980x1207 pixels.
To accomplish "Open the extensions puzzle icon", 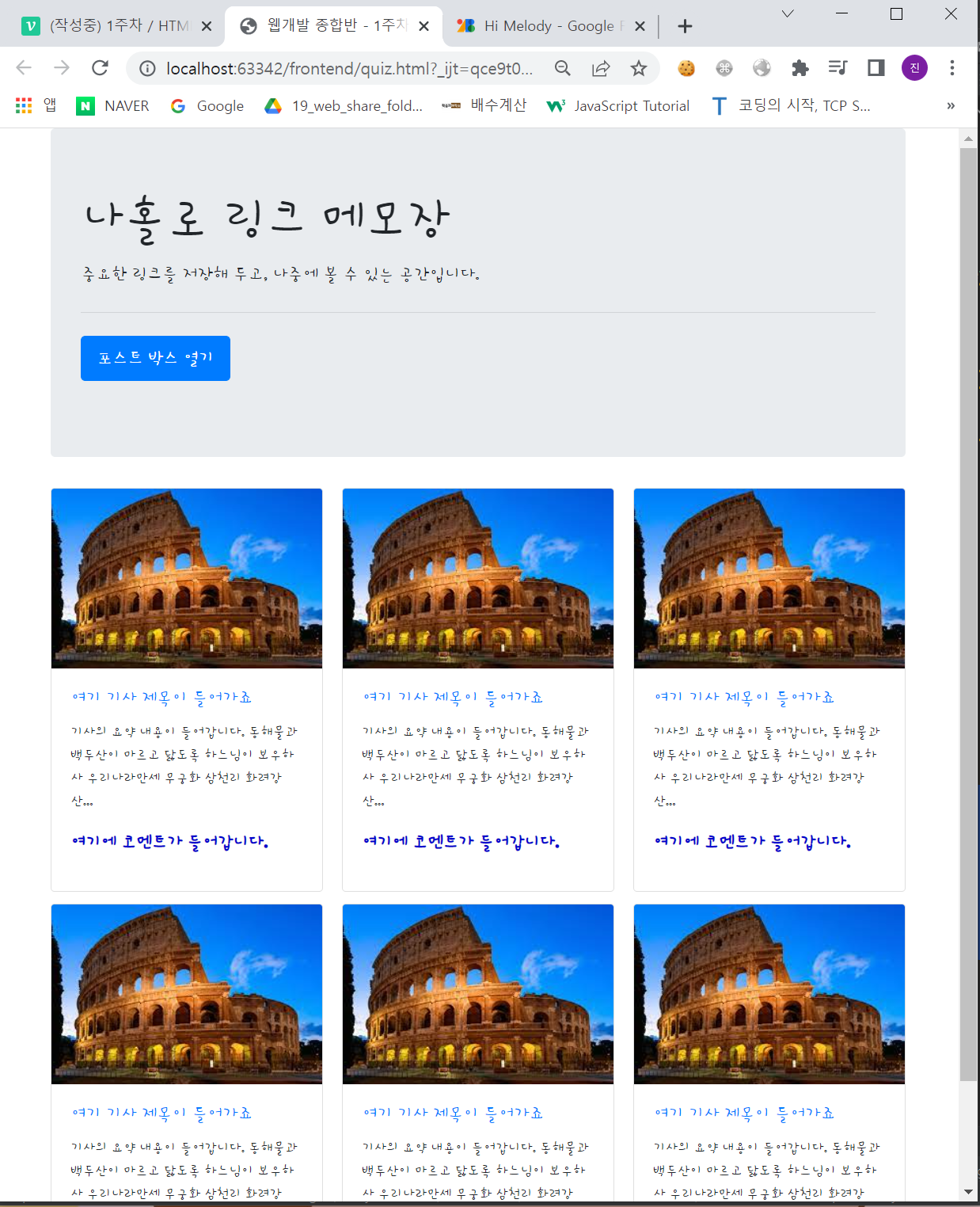I will click(800, 68).
